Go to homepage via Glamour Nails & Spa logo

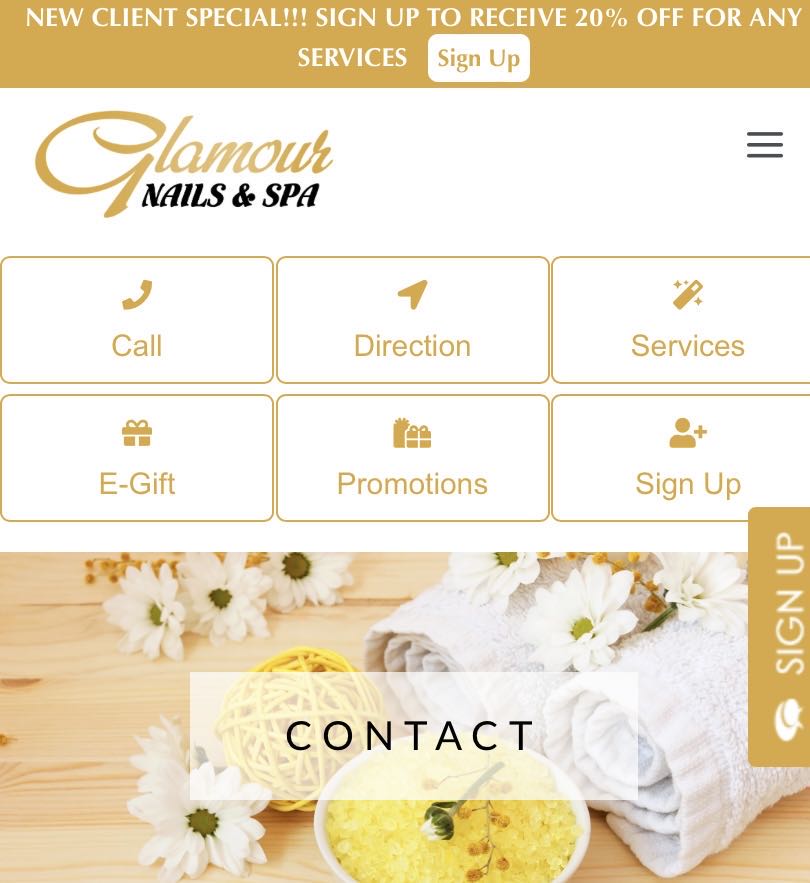(184, 163)
